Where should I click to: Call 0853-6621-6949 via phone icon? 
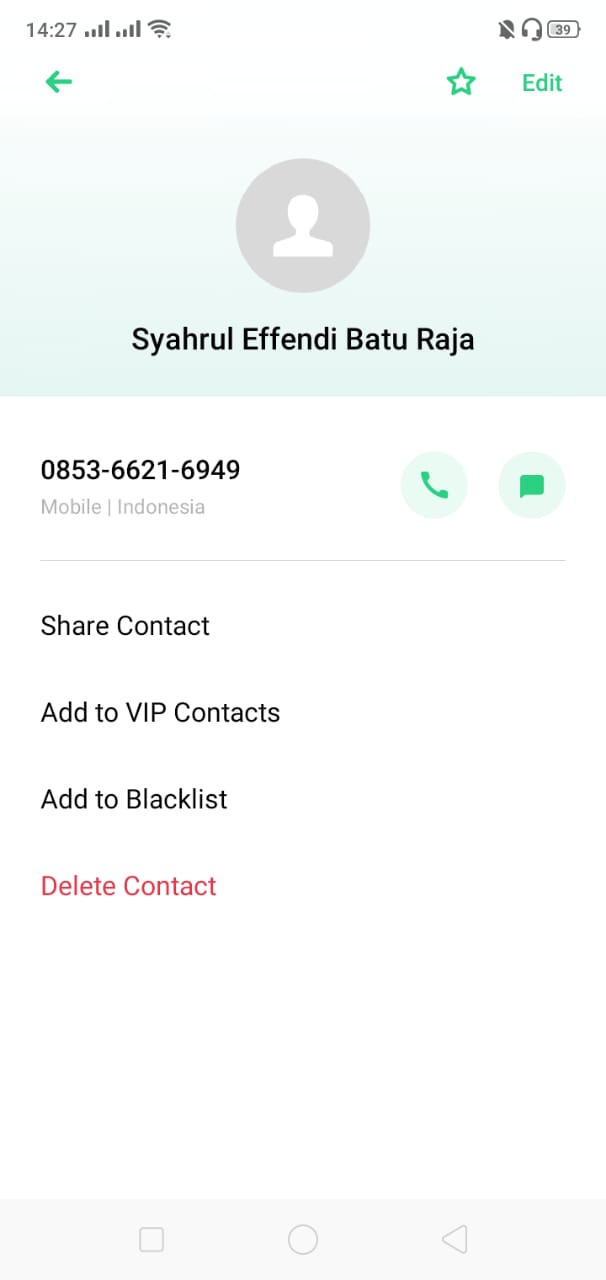(x=434, y=486)
